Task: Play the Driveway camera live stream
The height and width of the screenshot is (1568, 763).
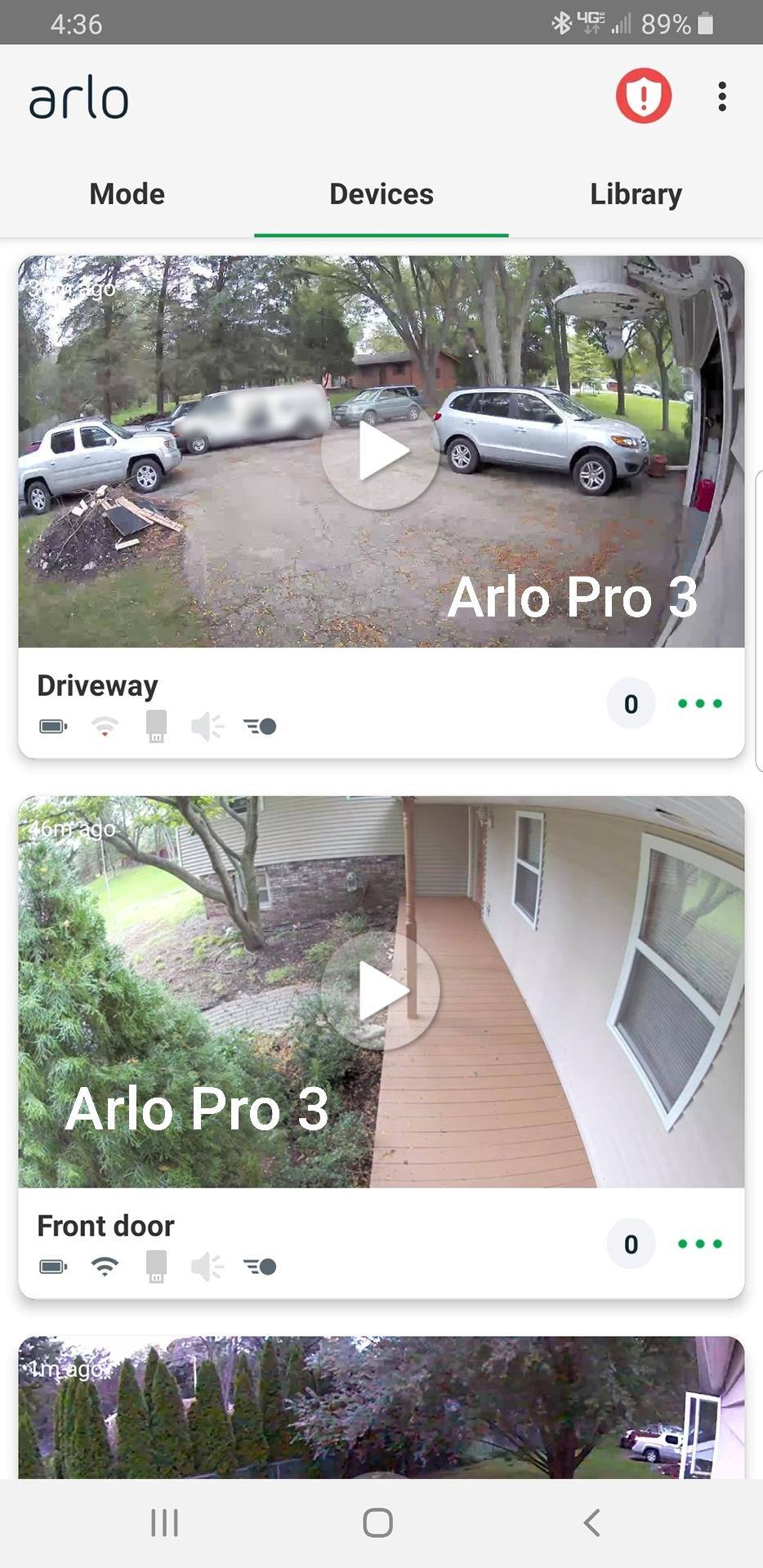Action: coord(380,451)
